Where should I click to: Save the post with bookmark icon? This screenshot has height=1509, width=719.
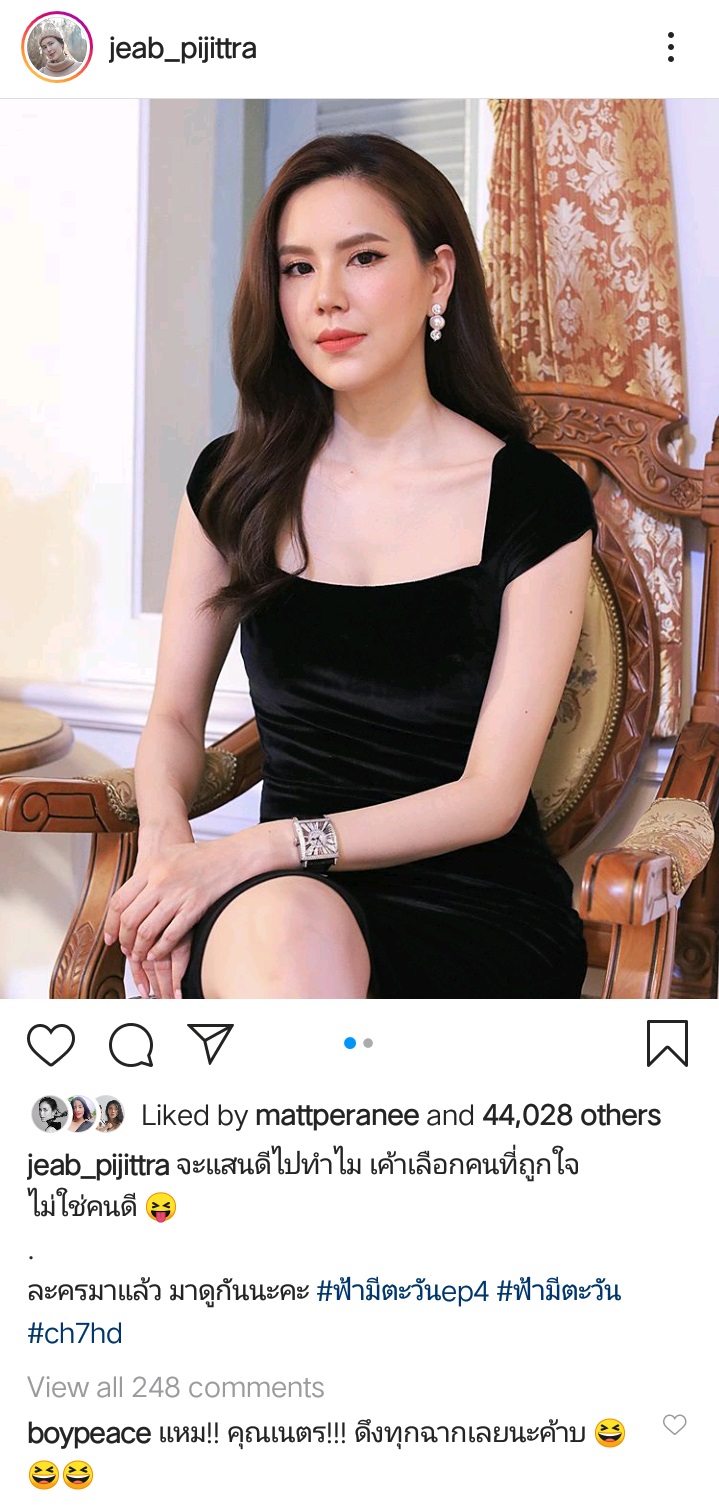pos(667,1044)
